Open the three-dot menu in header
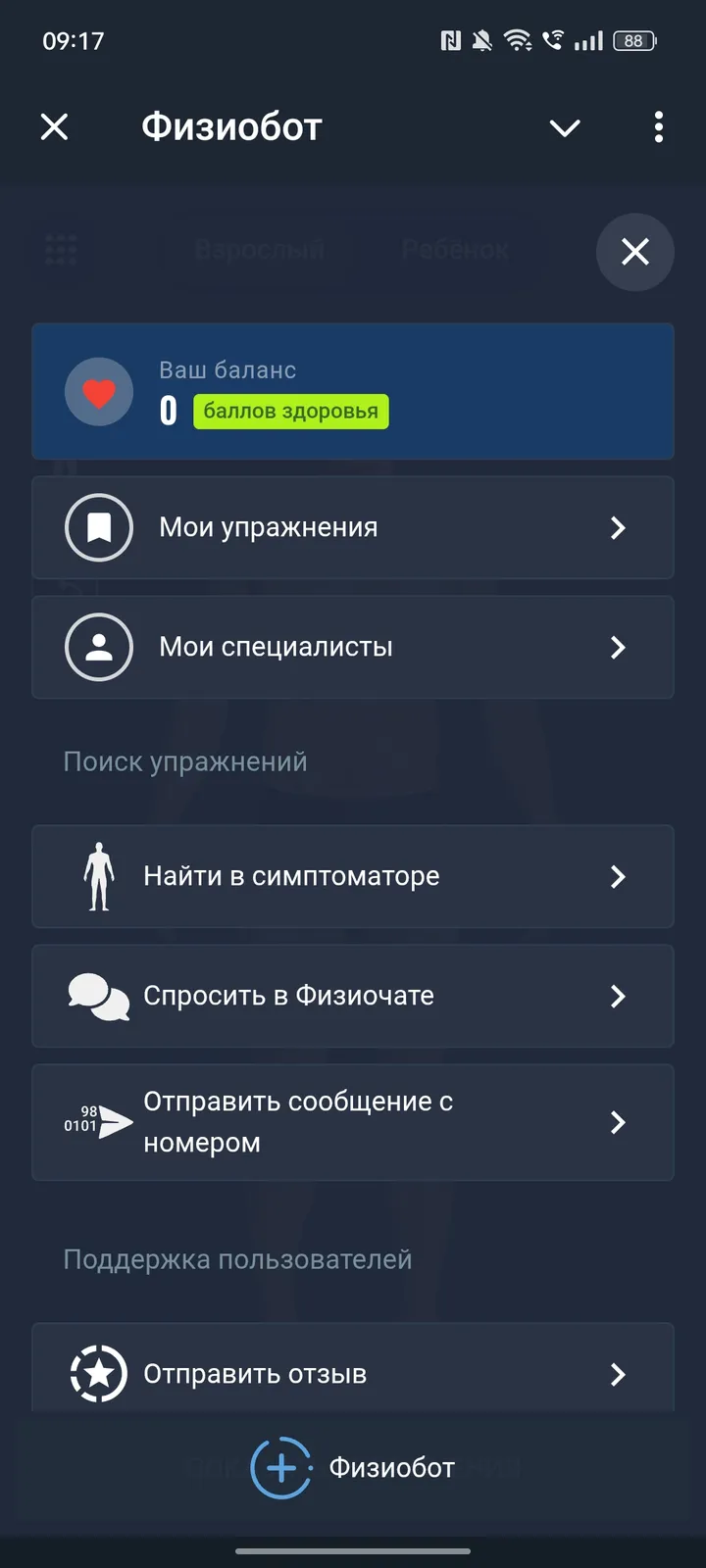The image size is (706, 1568). coord(658,127)
